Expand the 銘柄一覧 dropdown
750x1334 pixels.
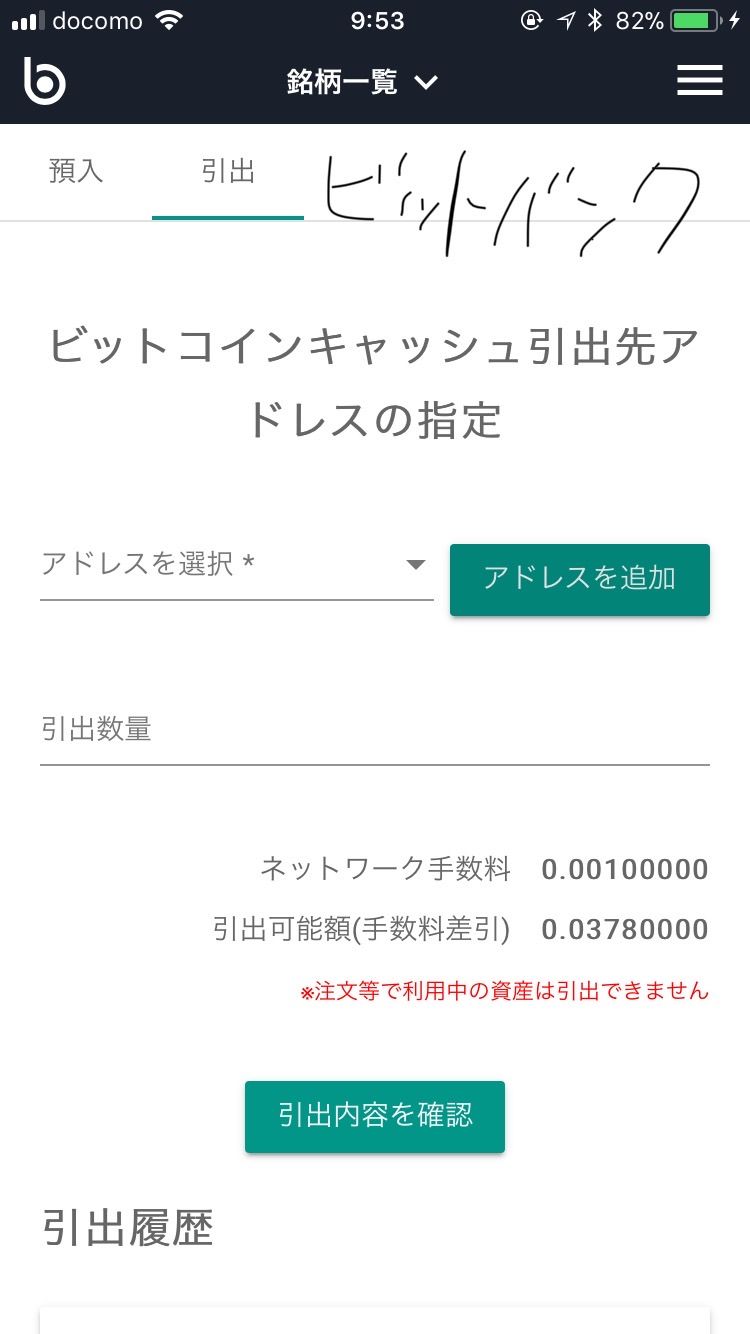(362, 82)
